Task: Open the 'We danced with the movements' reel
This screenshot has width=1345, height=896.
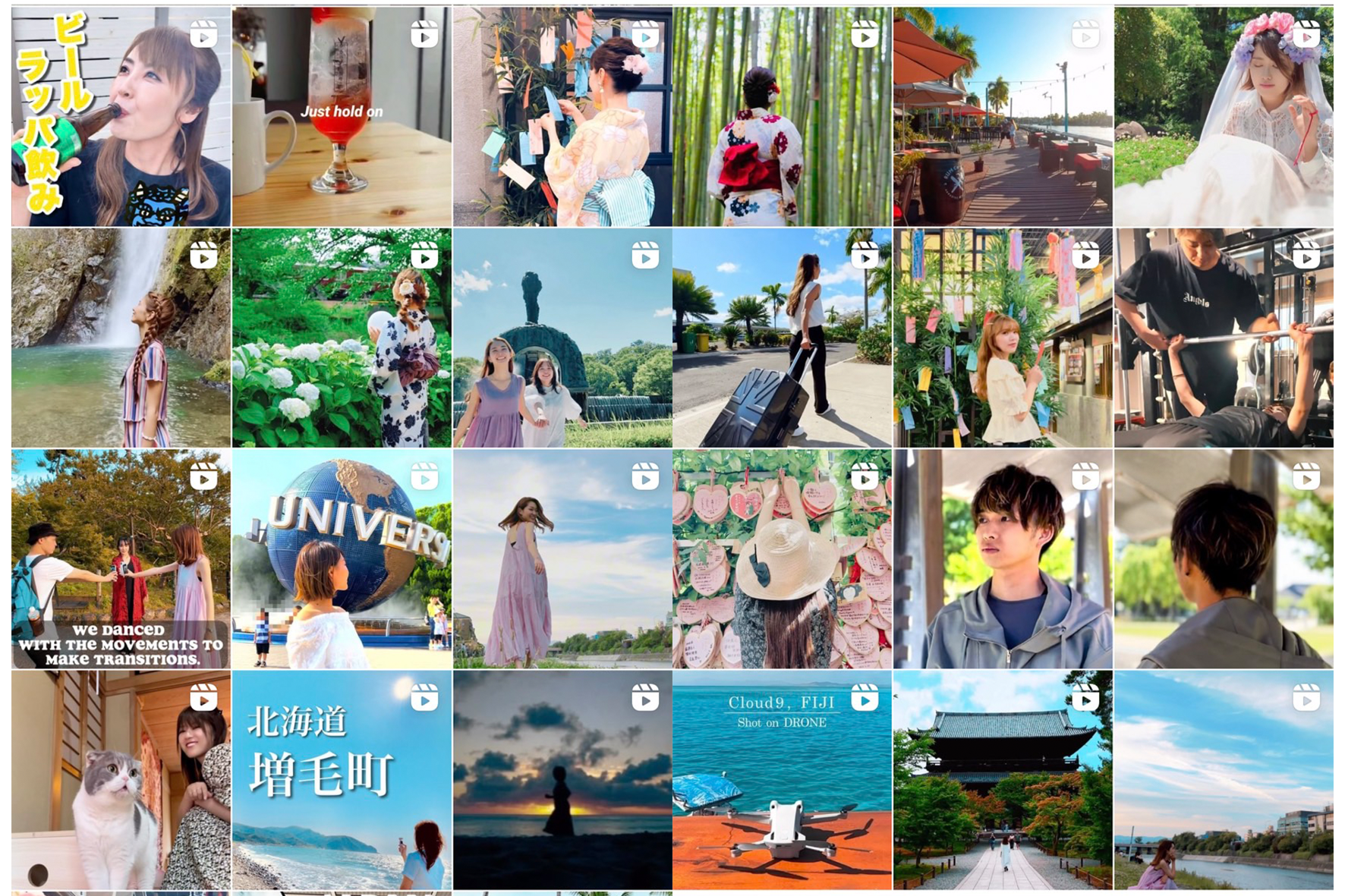Action: point(121,558)
